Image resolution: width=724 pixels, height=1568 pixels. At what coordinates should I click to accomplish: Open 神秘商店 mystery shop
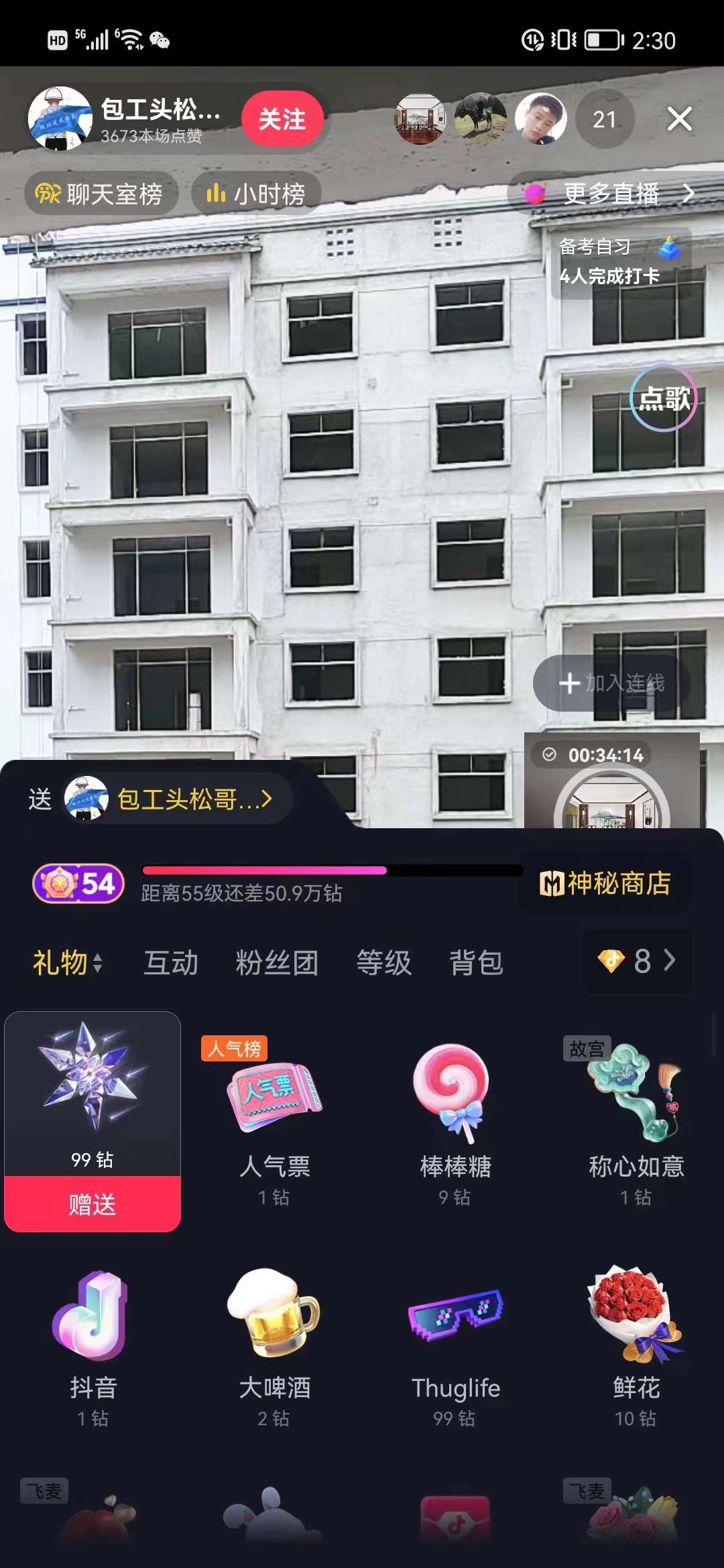click(605, 883)
